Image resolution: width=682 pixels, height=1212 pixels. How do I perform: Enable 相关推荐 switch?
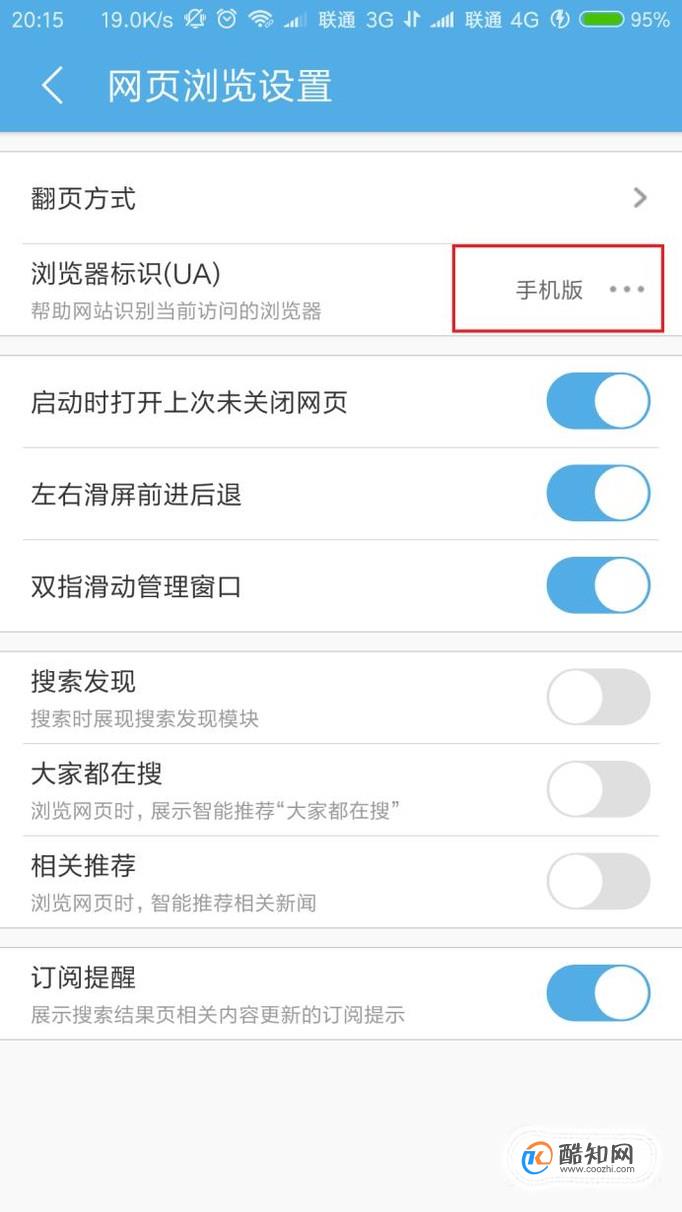point(598,881)
